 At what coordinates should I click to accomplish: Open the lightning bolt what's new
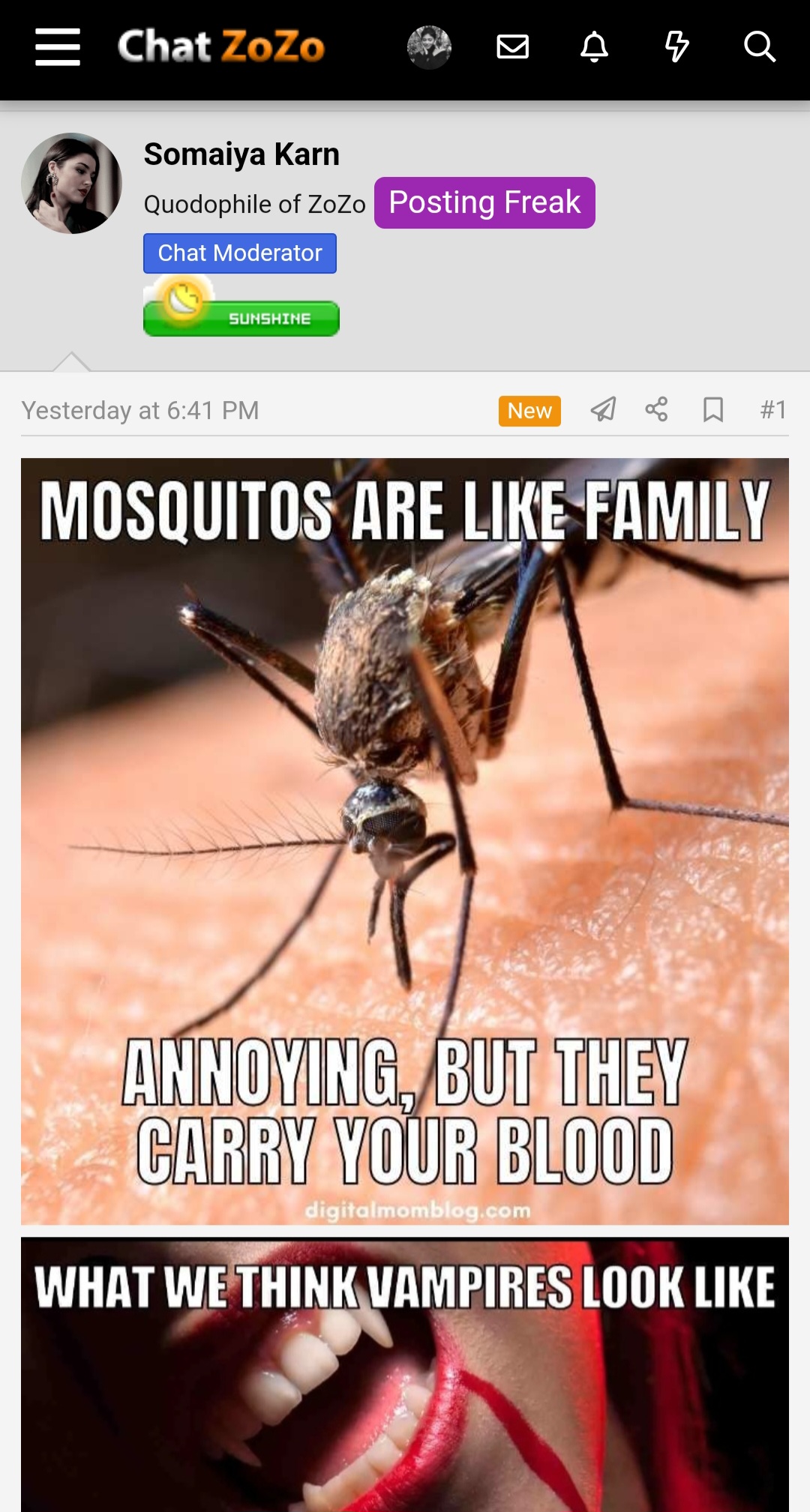[676, 47]
